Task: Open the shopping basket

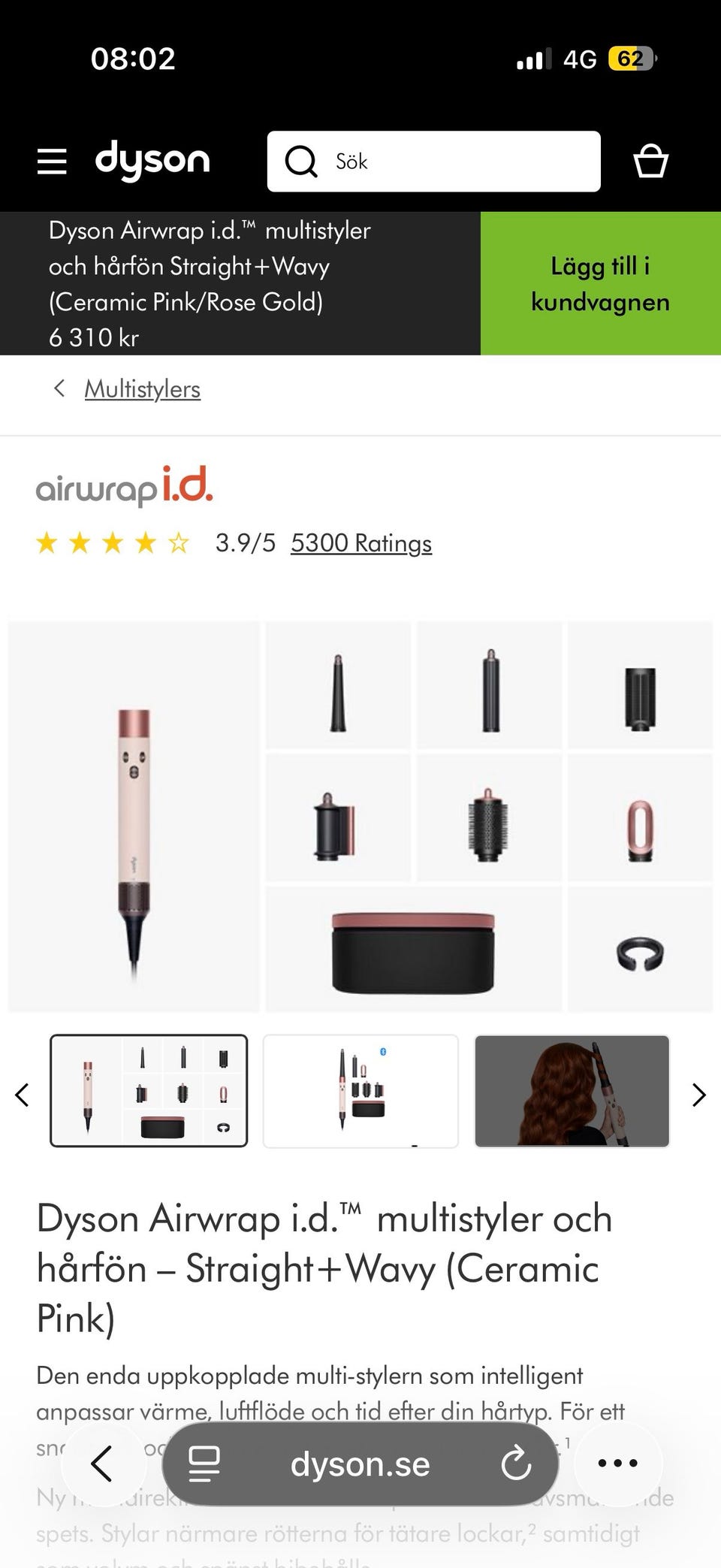Action: click(x=650, y=161)
